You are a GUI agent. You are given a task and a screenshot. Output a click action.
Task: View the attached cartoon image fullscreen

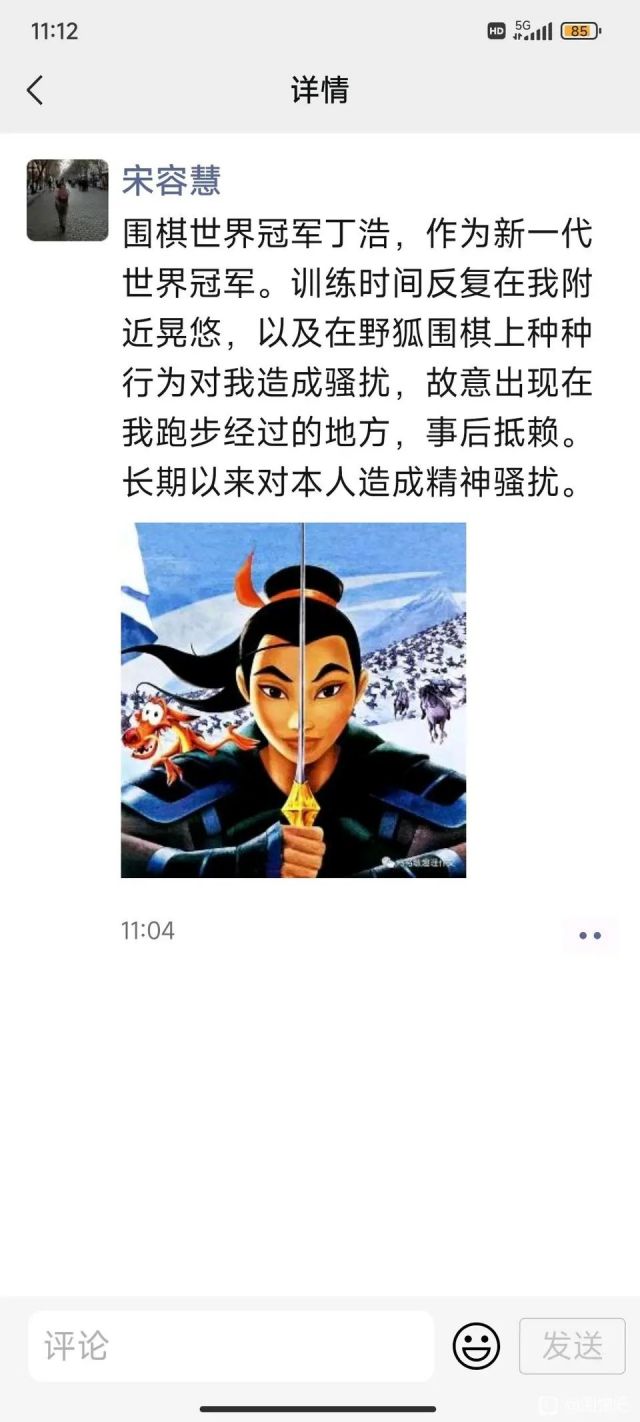click(293, 700)
